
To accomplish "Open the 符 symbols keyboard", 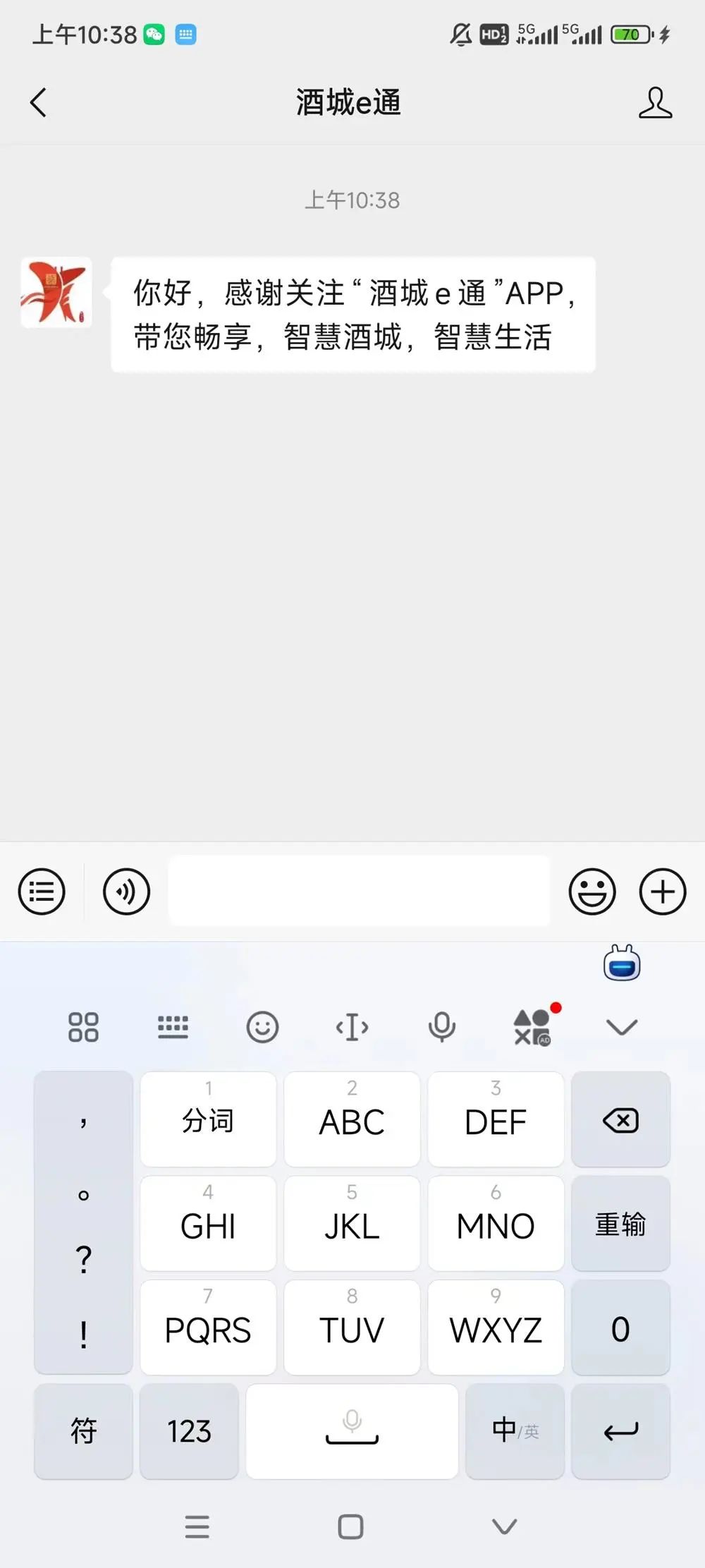I will click(83, 1431).
